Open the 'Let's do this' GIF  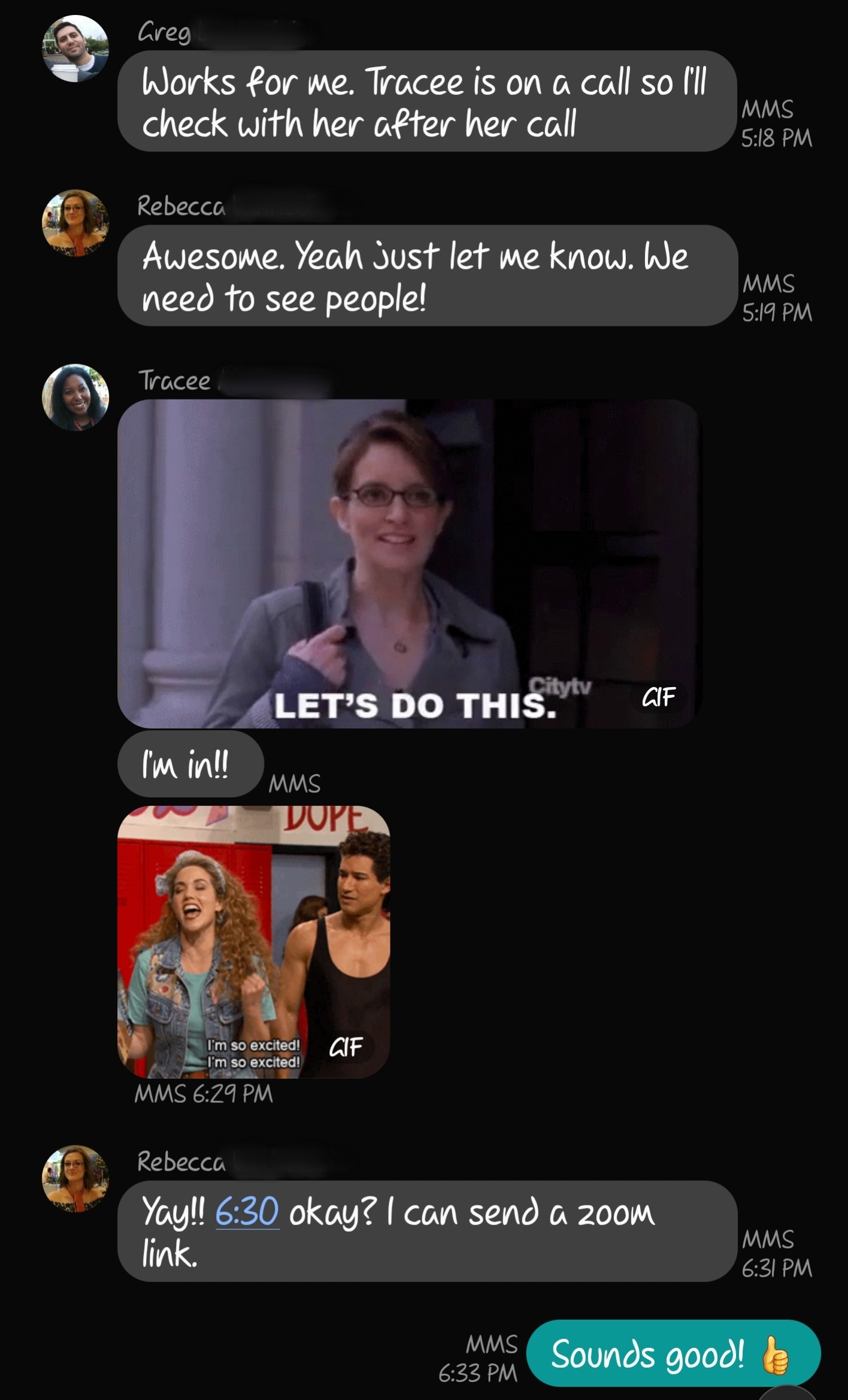click(x=409, y=564)
